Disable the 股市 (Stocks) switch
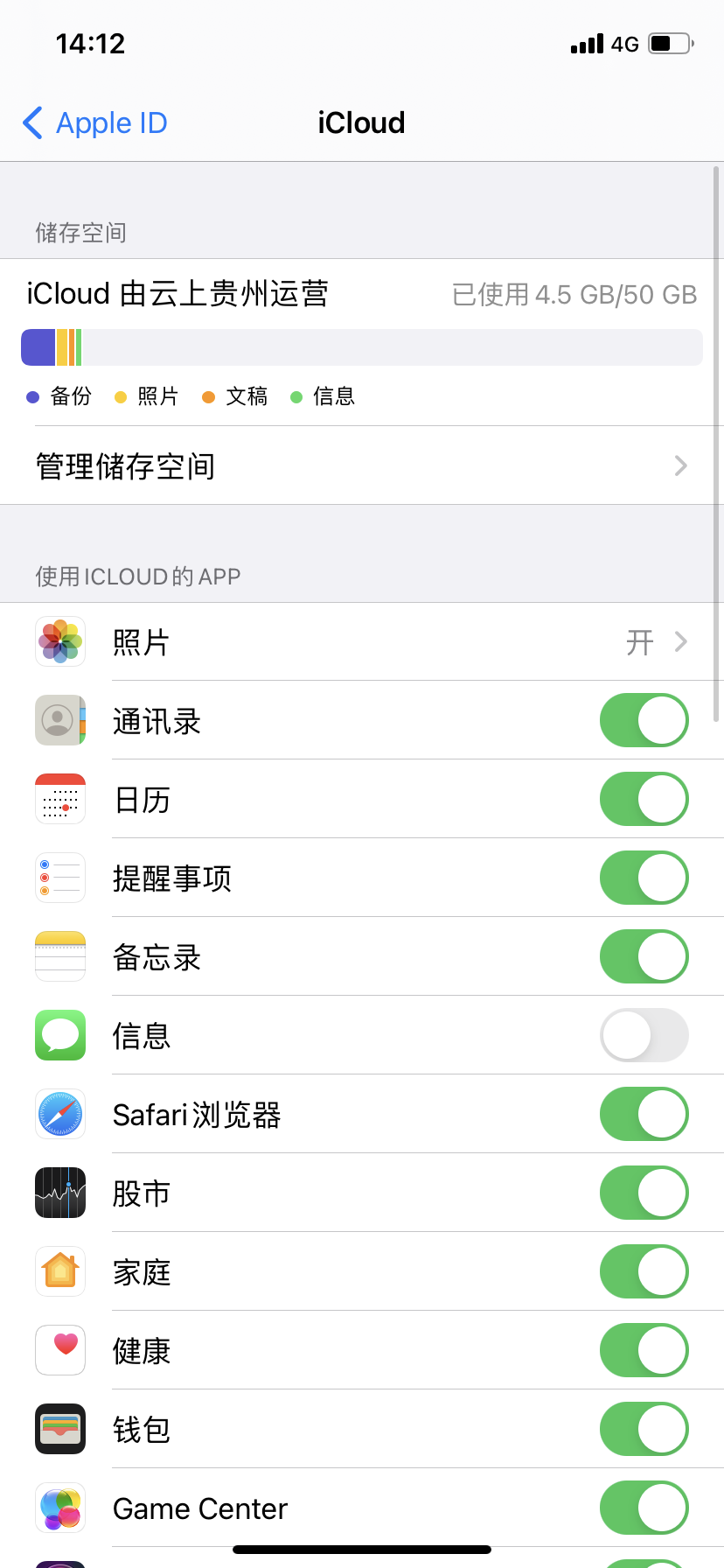 pos(644,1193)
